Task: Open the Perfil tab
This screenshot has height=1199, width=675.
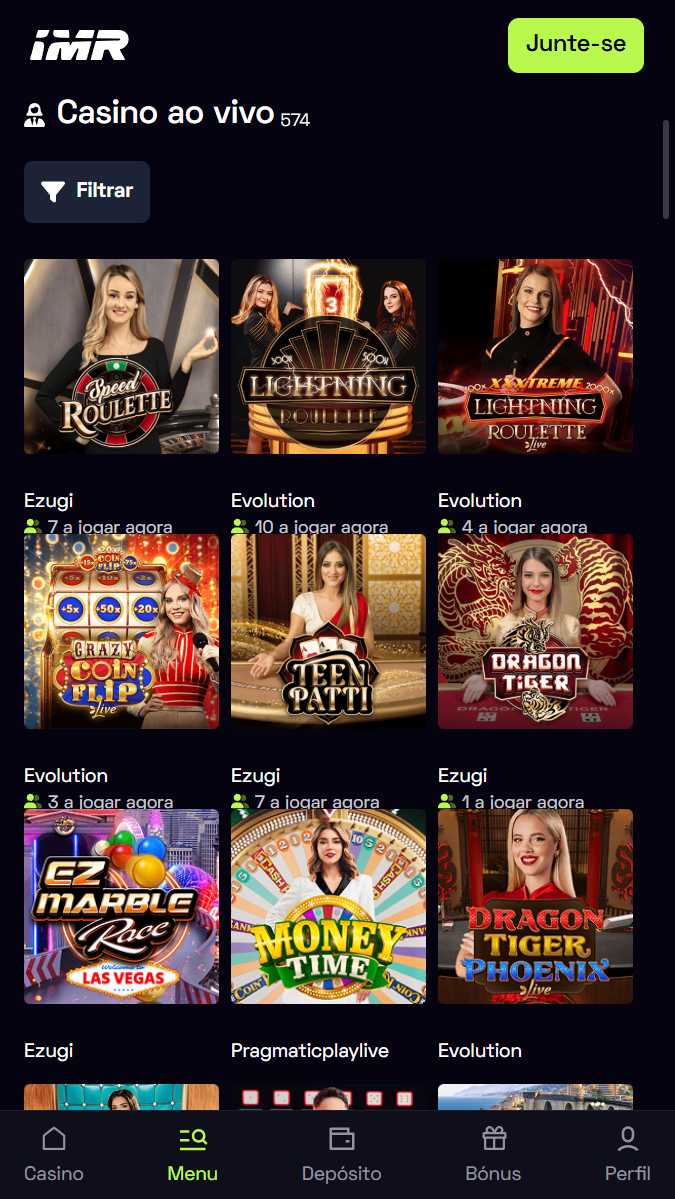Action: click(x=628, y=1155)
